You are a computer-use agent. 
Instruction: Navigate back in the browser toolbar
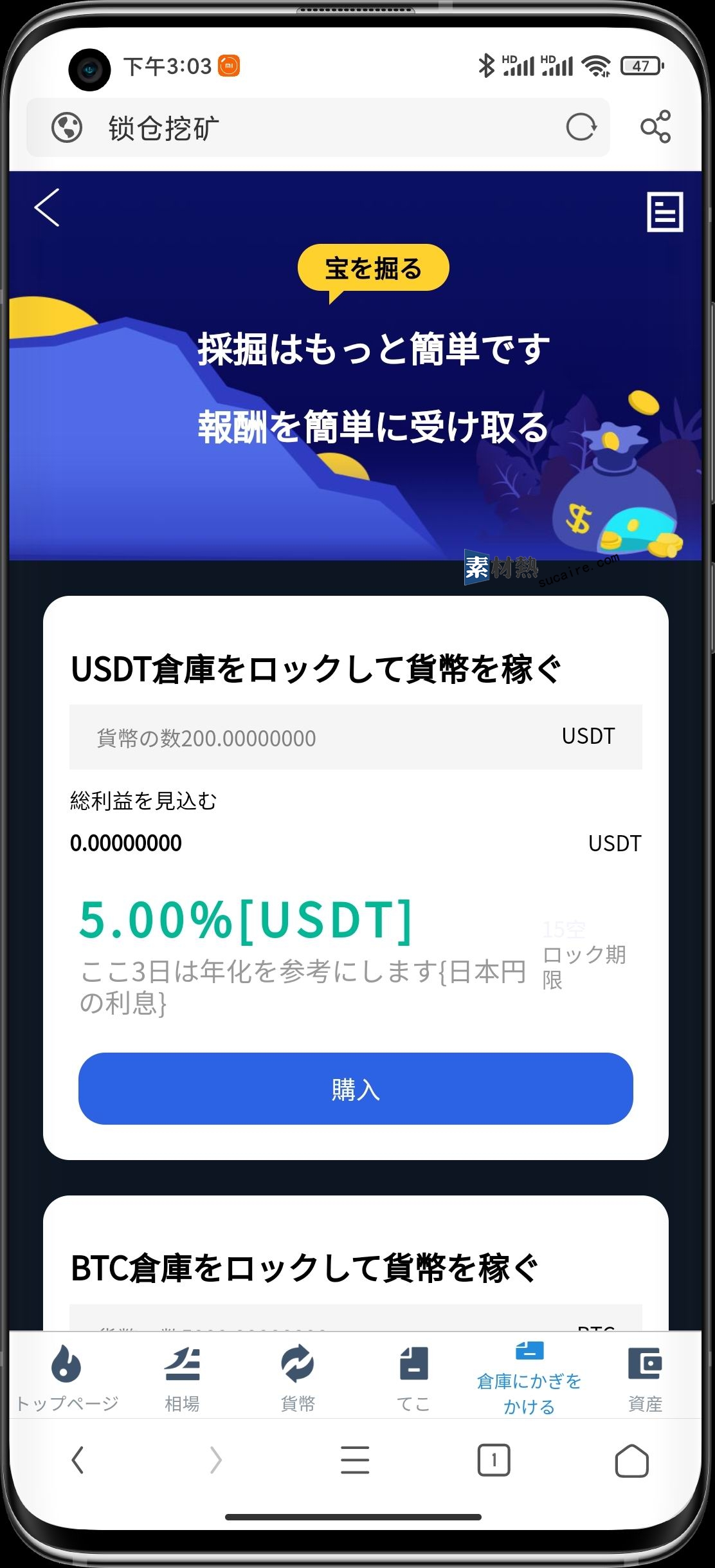pos(78,1461)
